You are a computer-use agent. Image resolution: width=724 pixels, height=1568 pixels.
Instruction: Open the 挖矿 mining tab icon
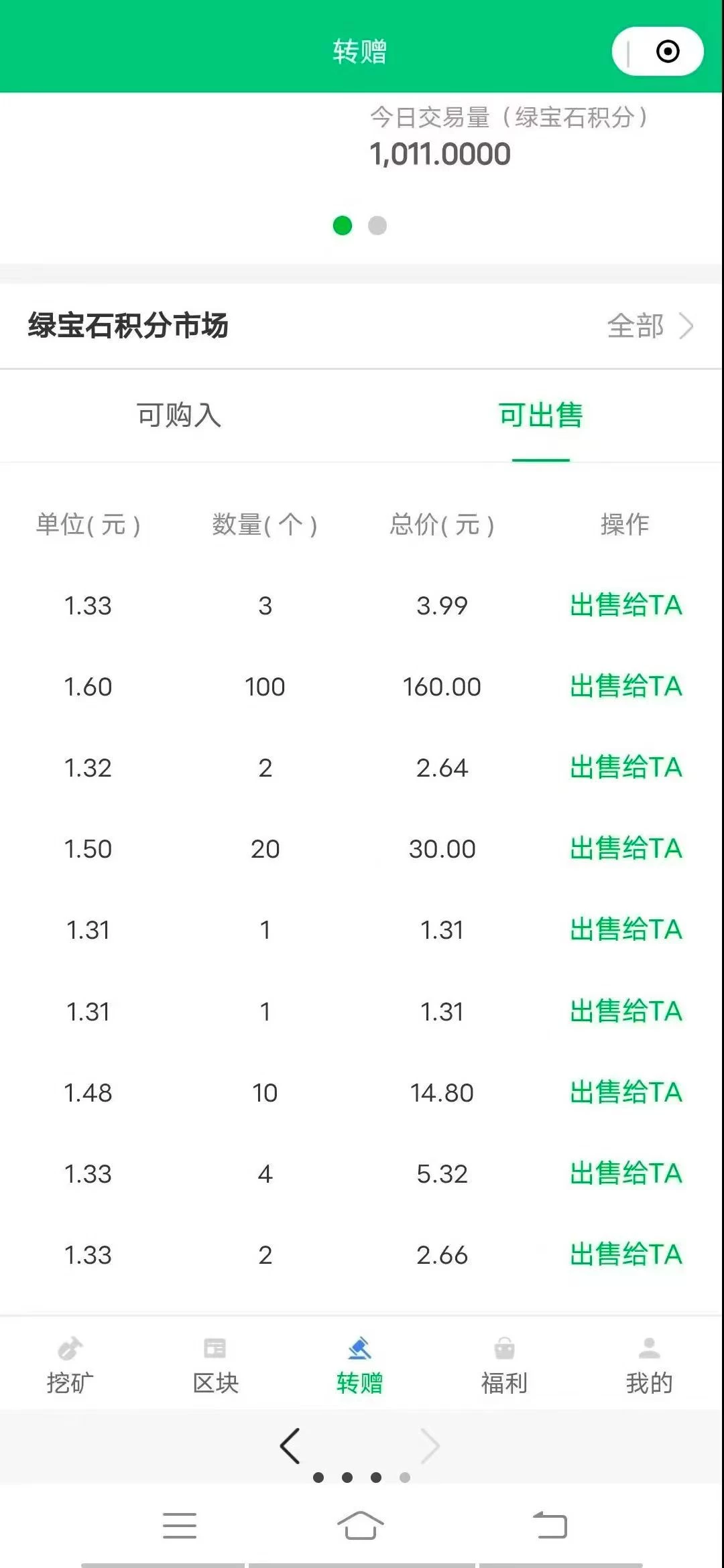[70, 1360]
